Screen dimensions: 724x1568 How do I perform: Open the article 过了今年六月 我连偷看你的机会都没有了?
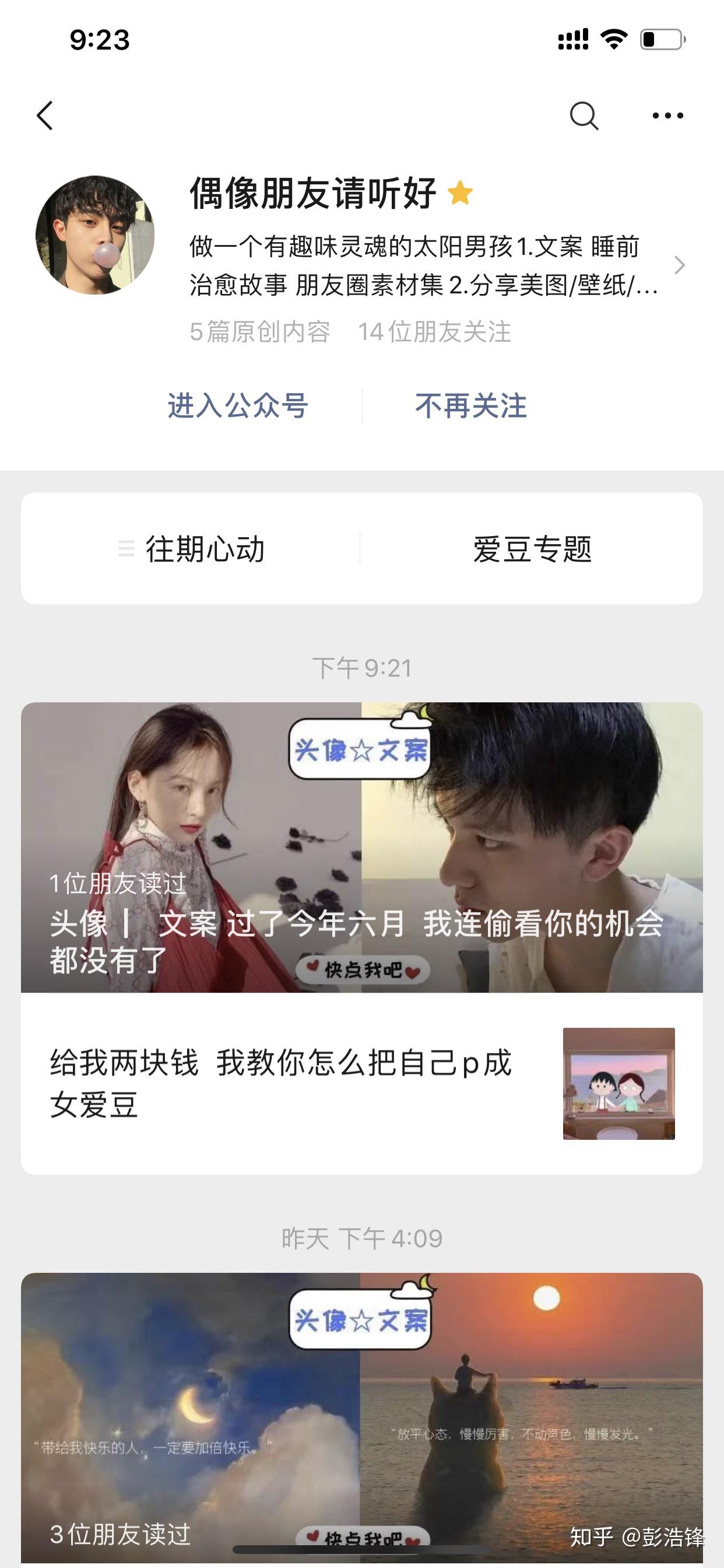click(x=362, y=848)
